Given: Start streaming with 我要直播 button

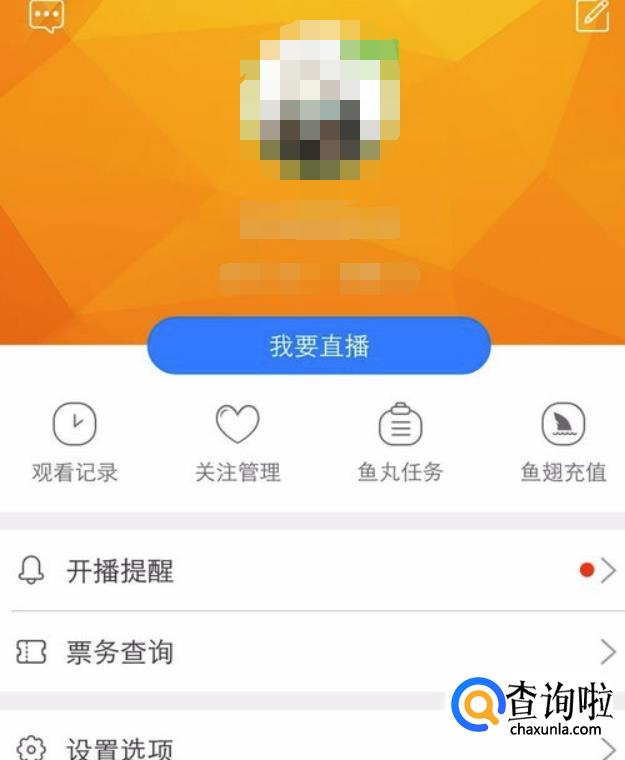Looking at the screenshot, I should click(x=319, y=346).
